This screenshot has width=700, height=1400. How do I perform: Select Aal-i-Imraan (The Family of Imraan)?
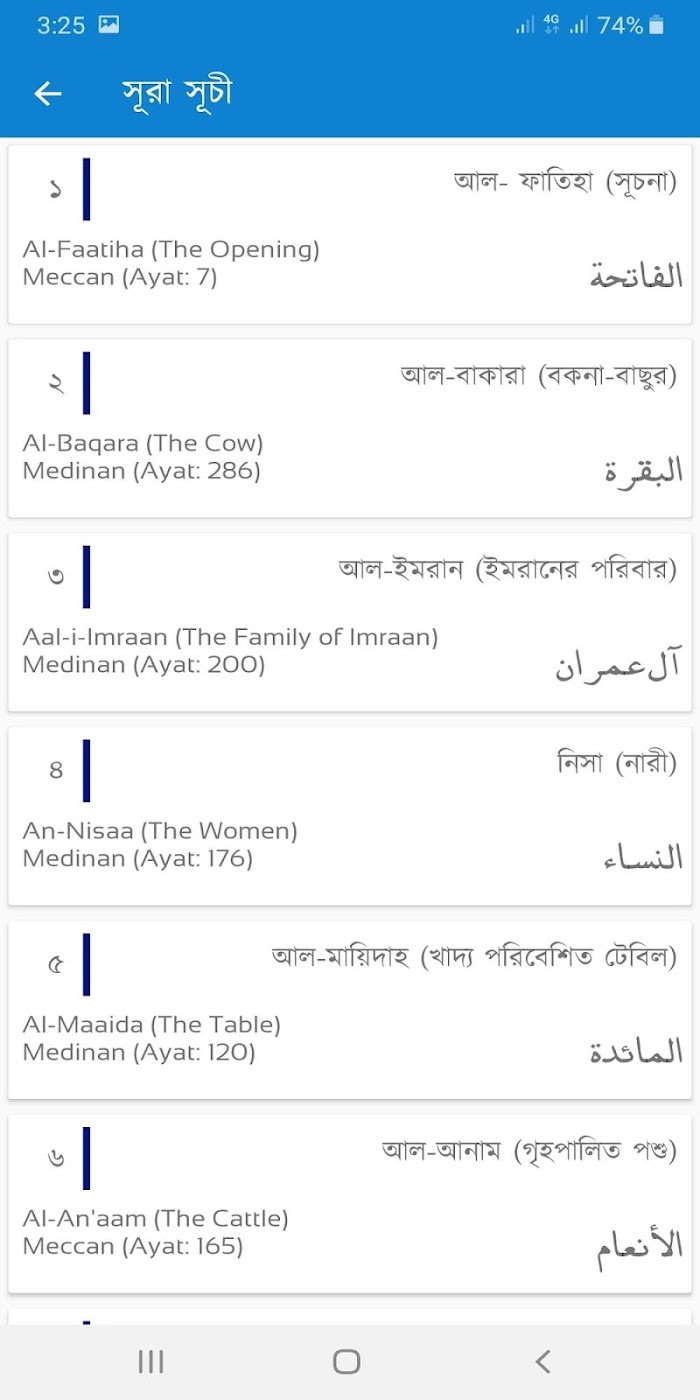[x=350, y=622]
